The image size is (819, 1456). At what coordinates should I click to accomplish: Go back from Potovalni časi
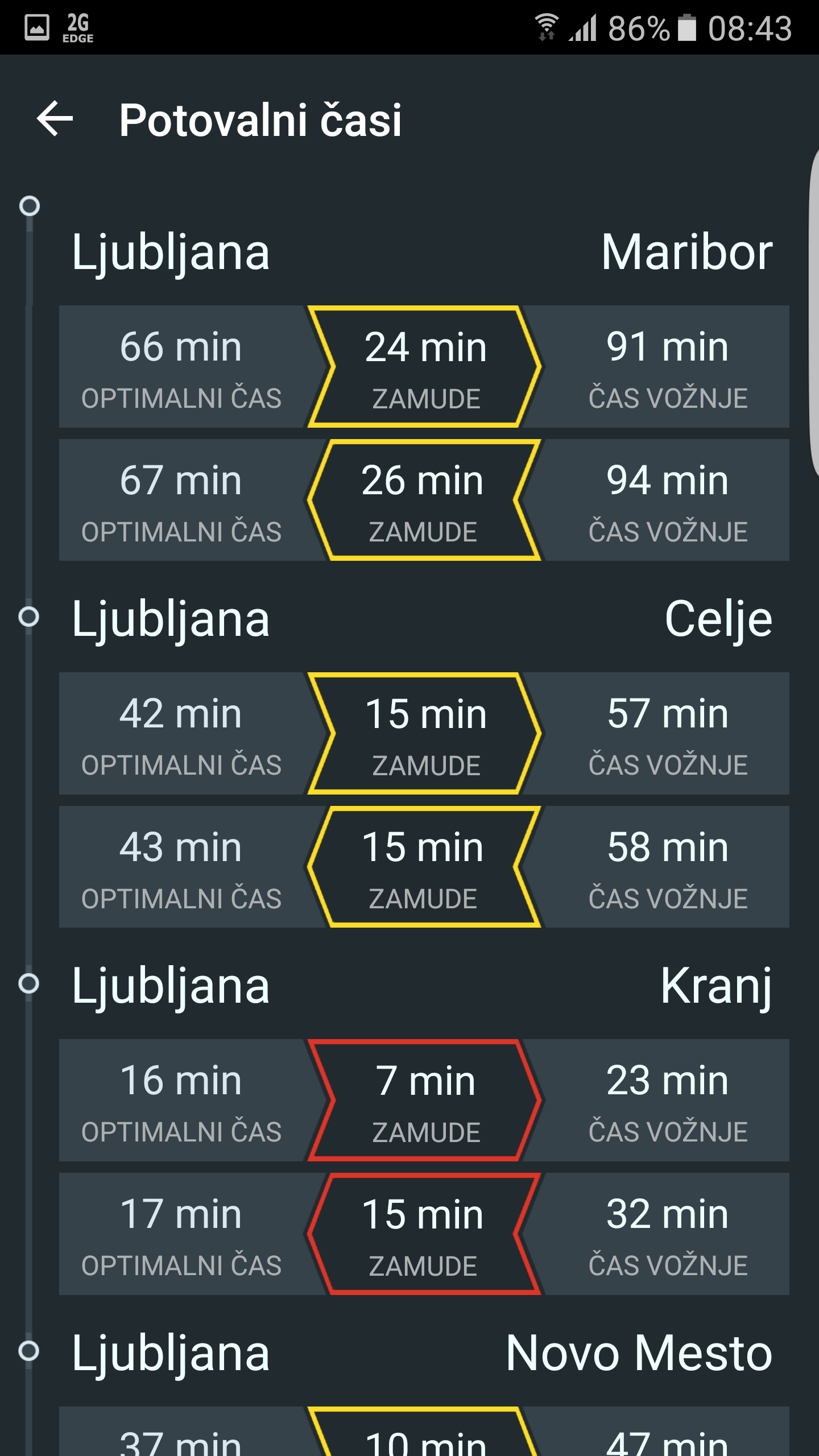[x=55, y=119]
